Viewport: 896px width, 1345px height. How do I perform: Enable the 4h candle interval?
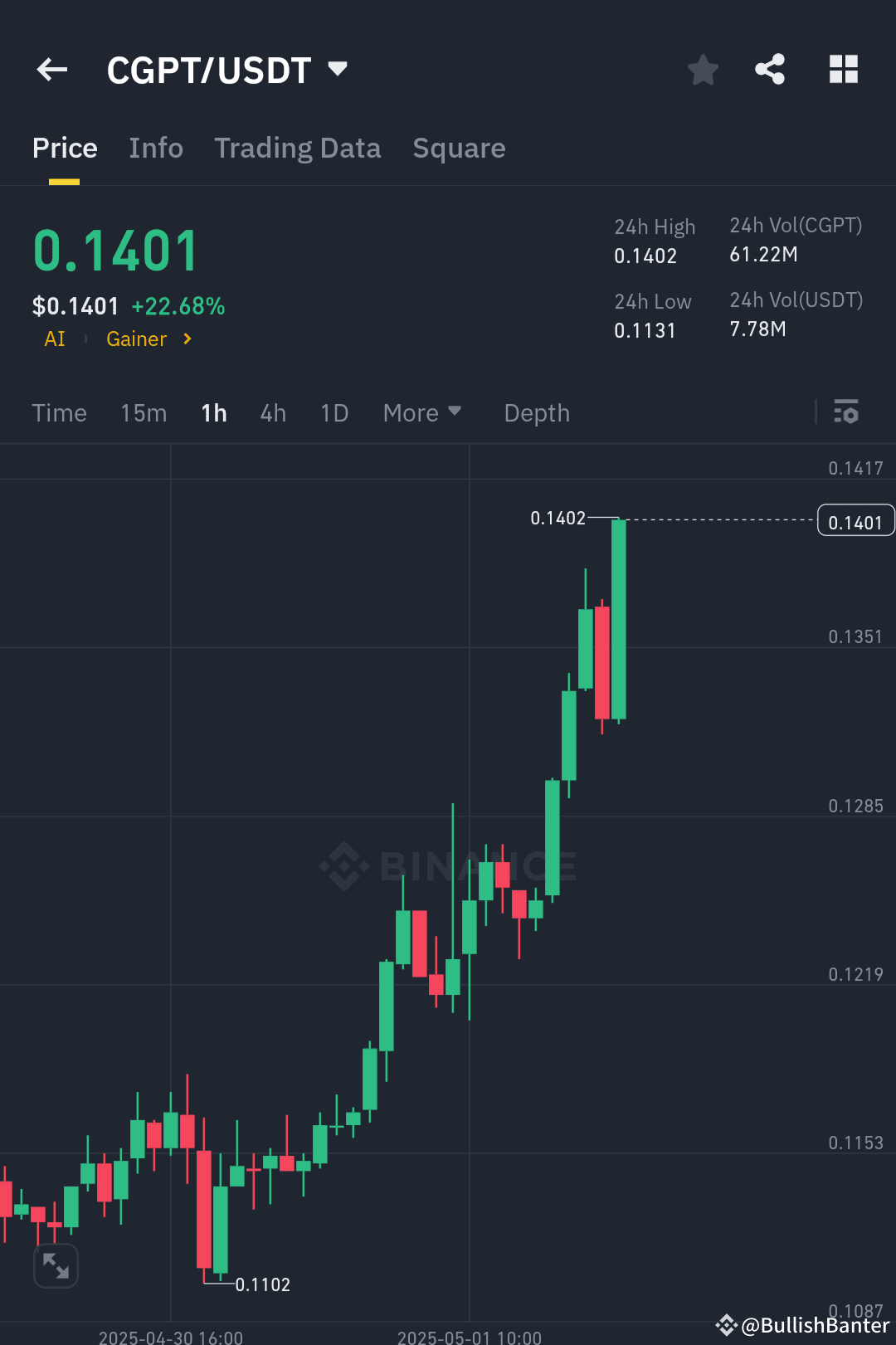click(272, 412)
